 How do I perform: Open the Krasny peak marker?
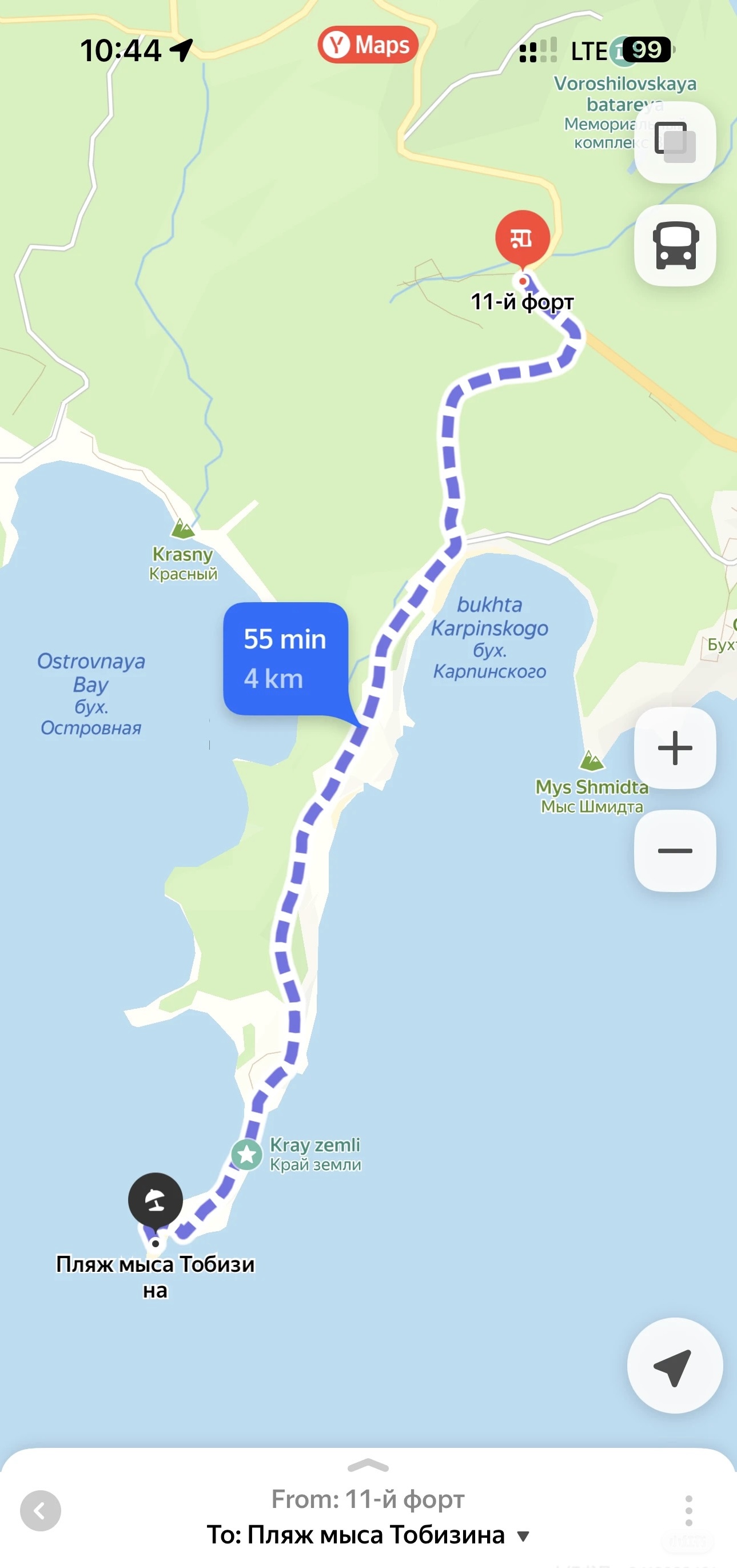coord(182,528)
